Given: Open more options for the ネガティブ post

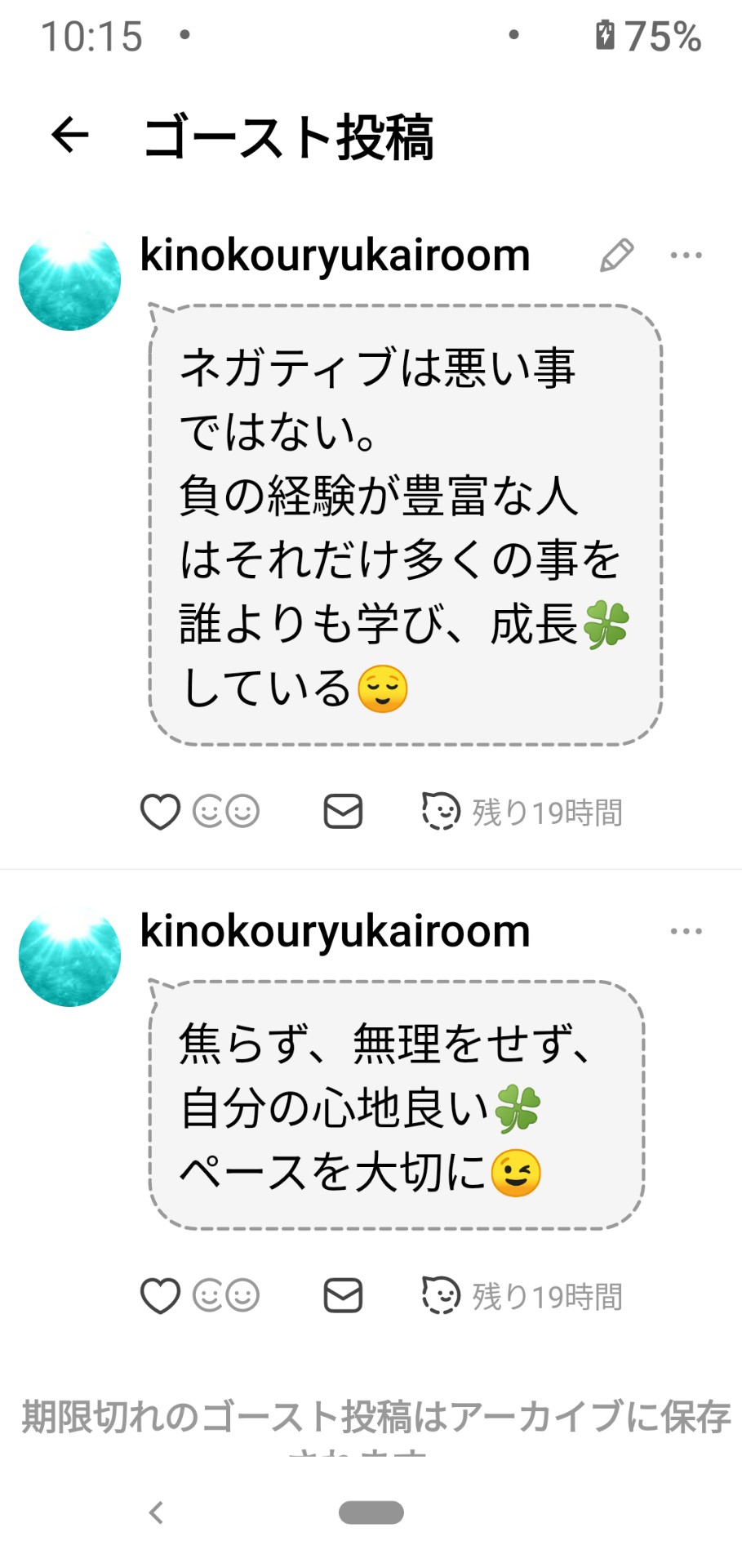Looking at the screenshot, I should (686, 256).
